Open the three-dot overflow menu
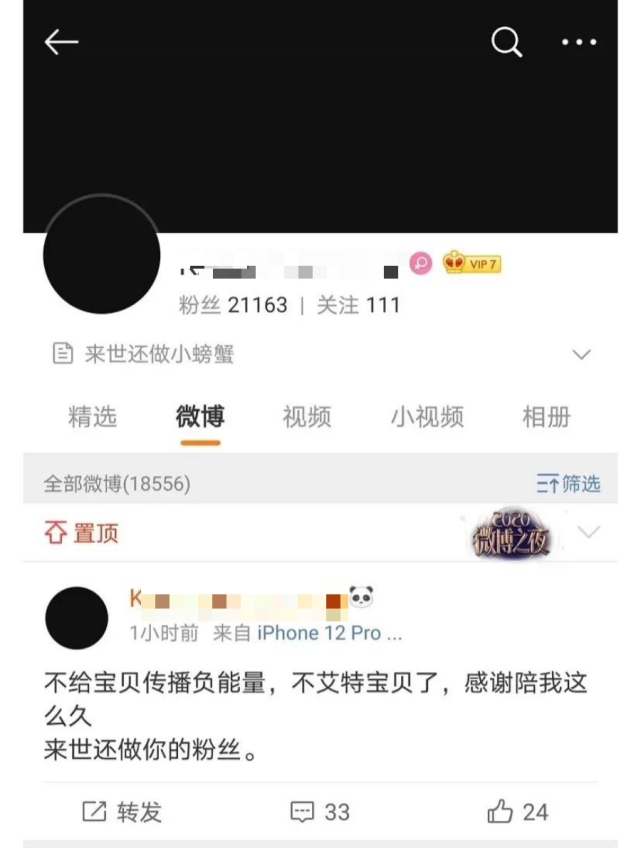This screenshot has height=848, width=641. point(579,42)
